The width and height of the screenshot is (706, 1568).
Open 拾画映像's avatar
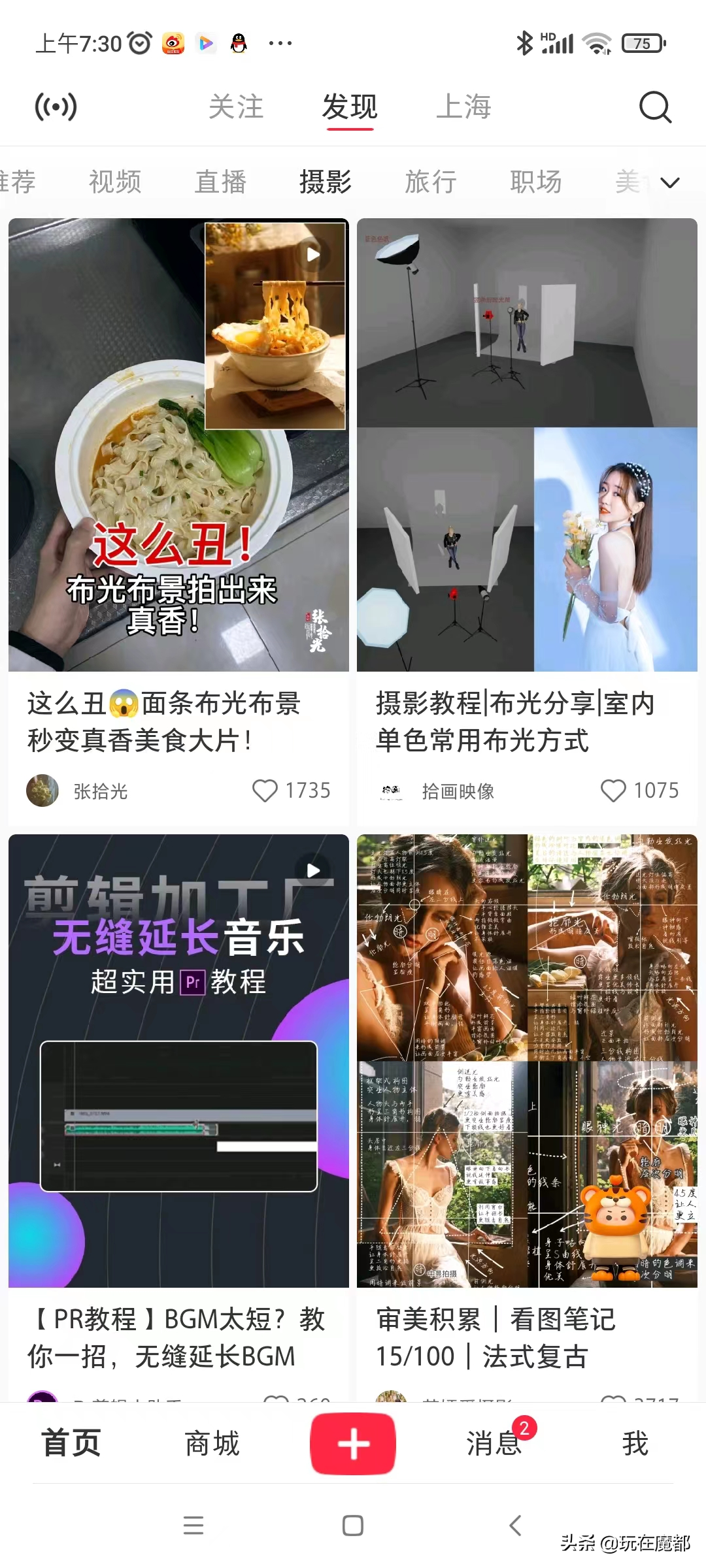tap(390, 792)
